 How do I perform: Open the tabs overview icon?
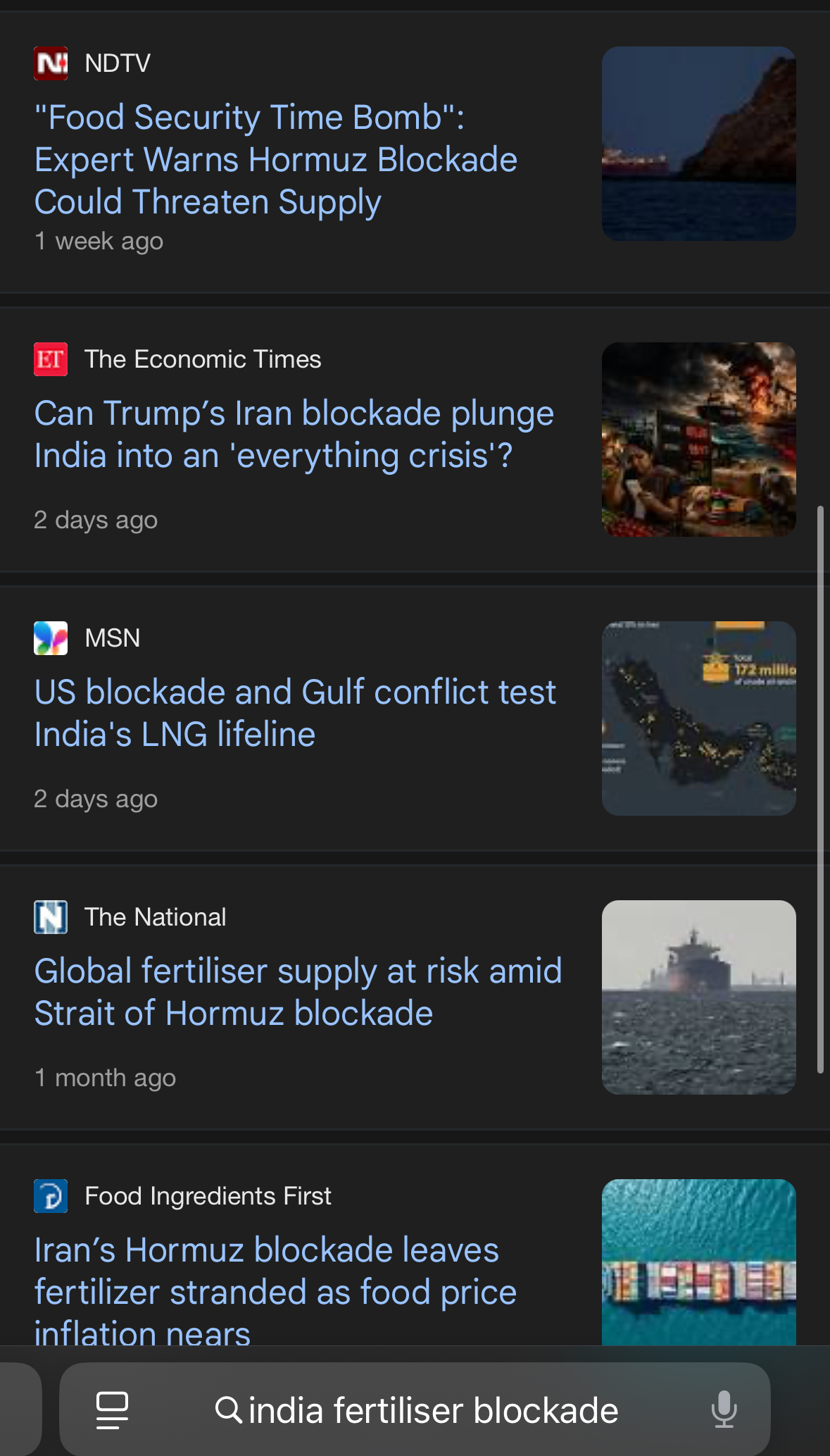(x=112, y=1410)
